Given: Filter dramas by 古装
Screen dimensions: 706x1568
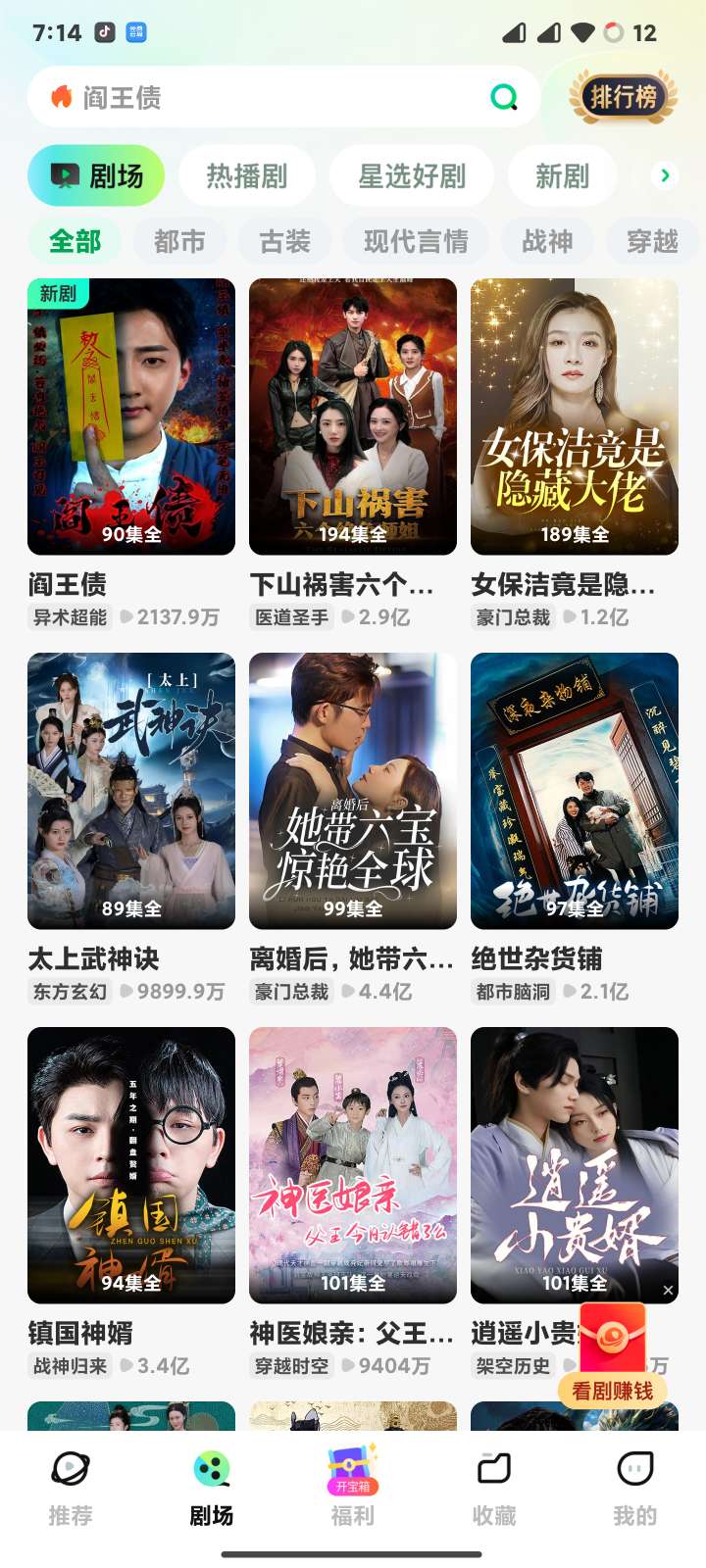Looking at the screenshot, I should coord(284,241).
